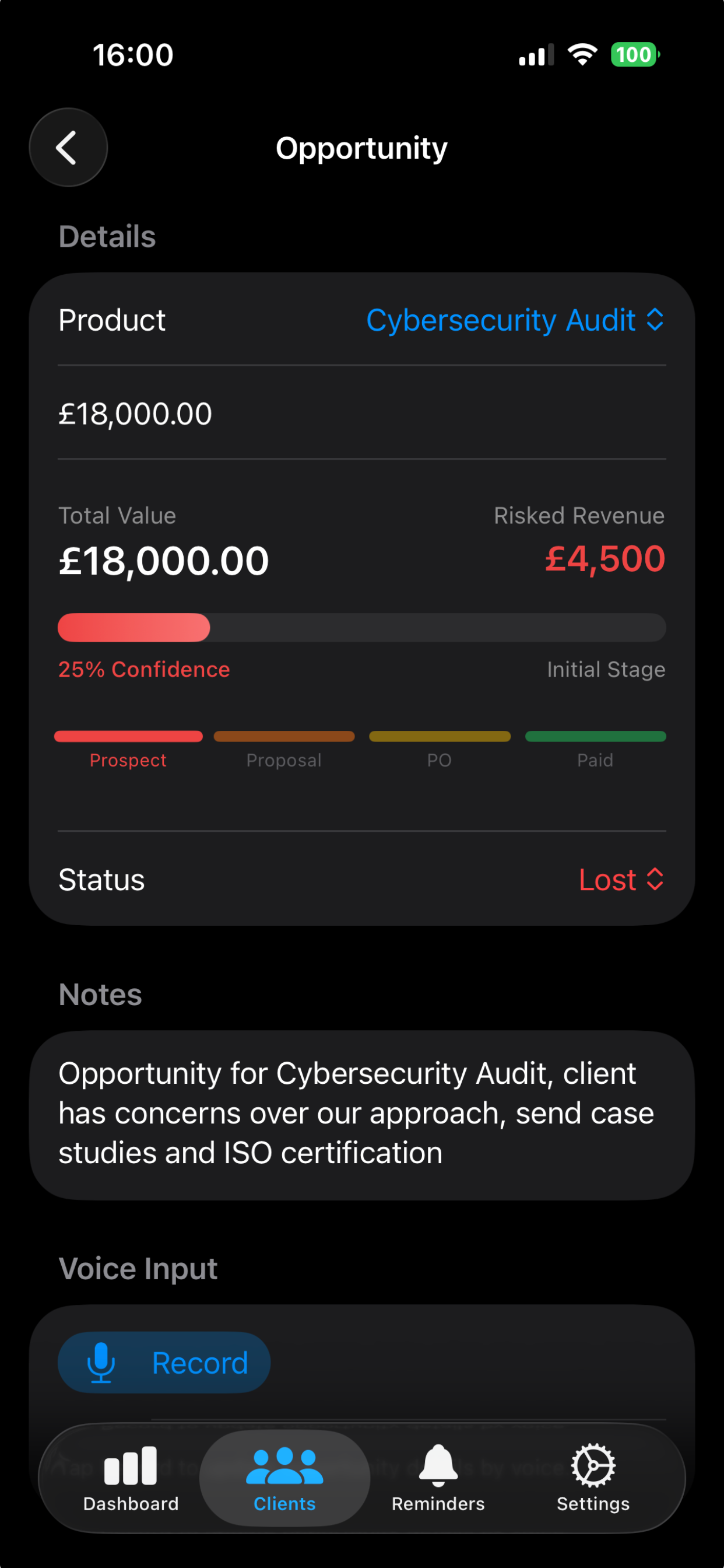
Task: Tap the Total Value amount
Action: click(163, 560)
